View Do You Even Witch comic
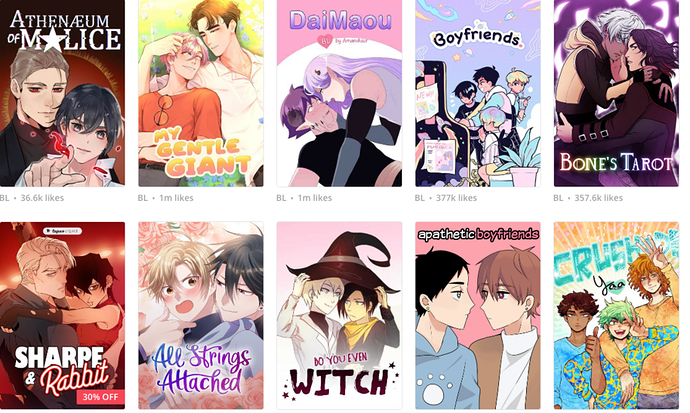 (x=339, y=315)
